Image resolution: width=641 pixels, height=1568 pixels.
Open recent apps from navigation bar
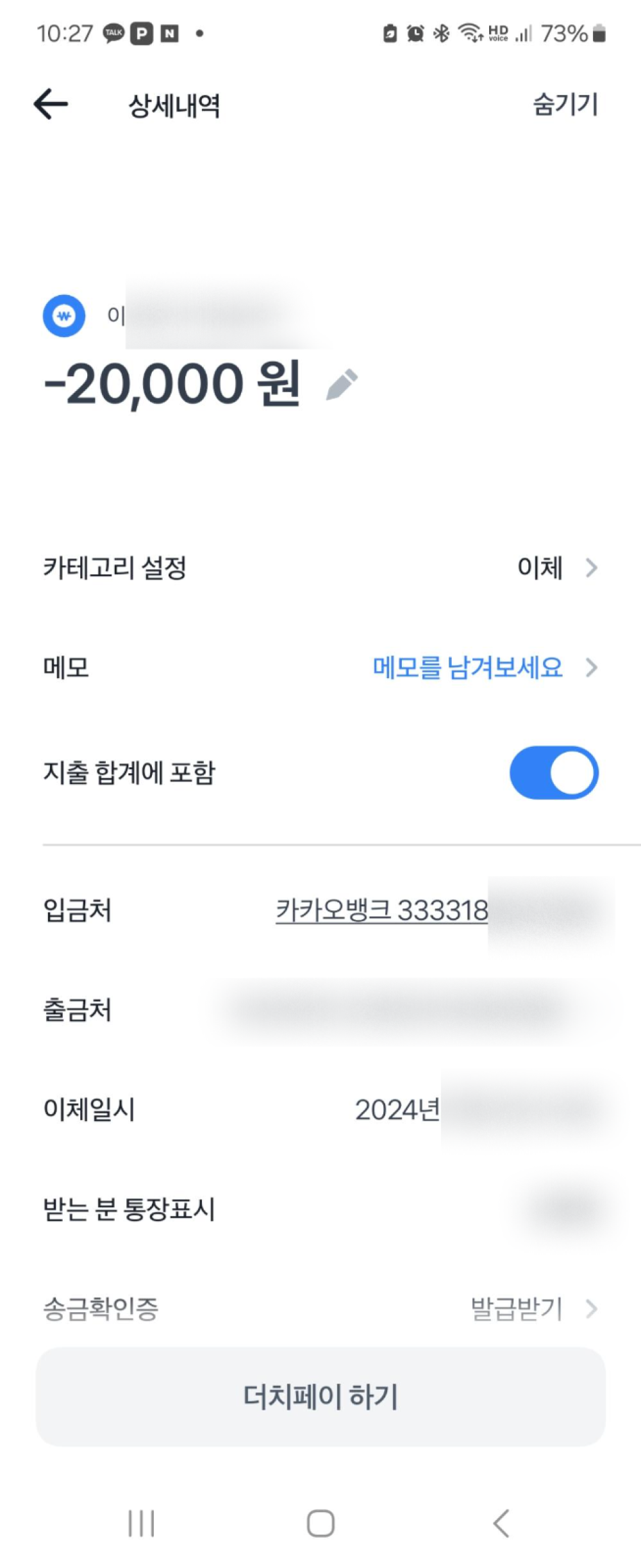click(141, 1523)
